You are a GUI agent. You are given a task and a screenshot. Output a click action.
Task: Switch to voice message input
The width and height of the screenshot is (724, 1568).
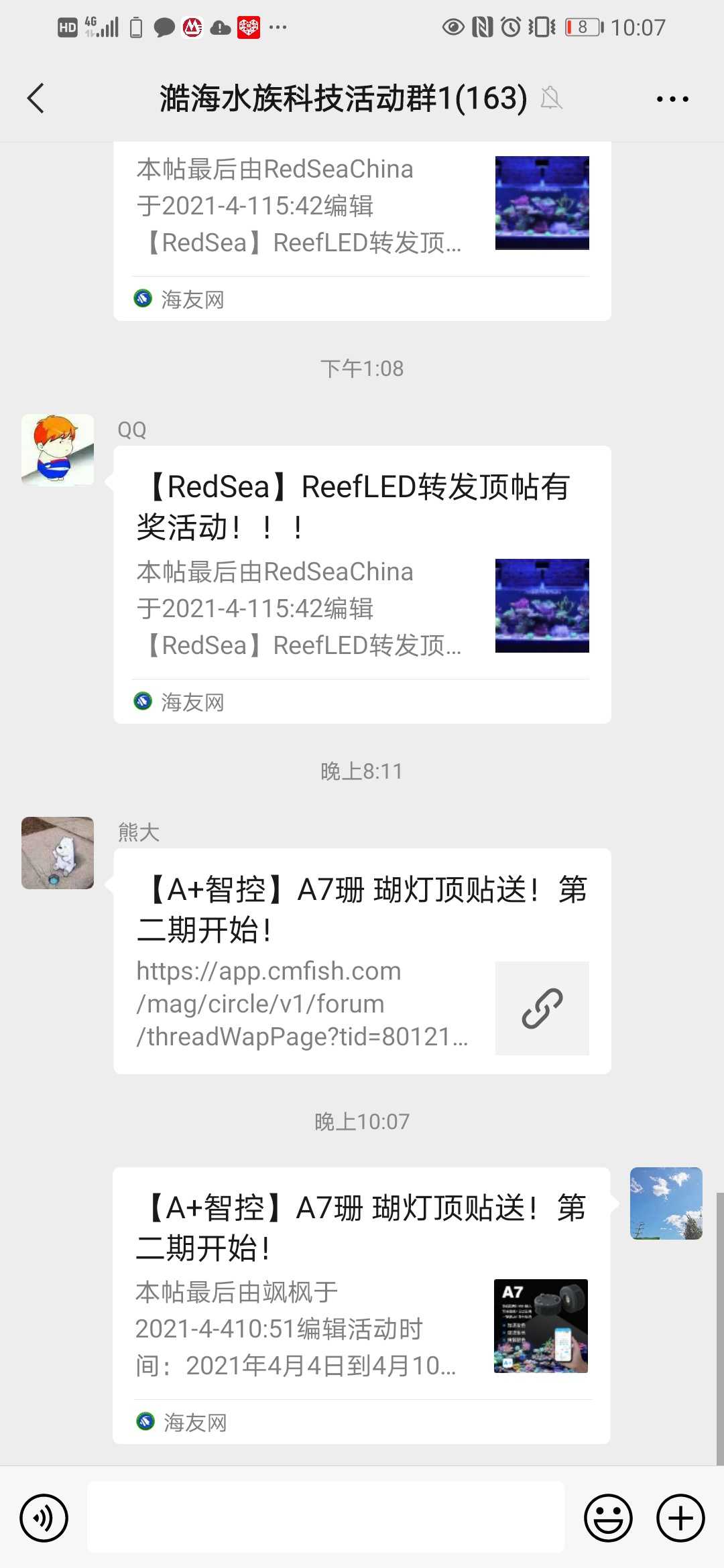point(44,1518)
